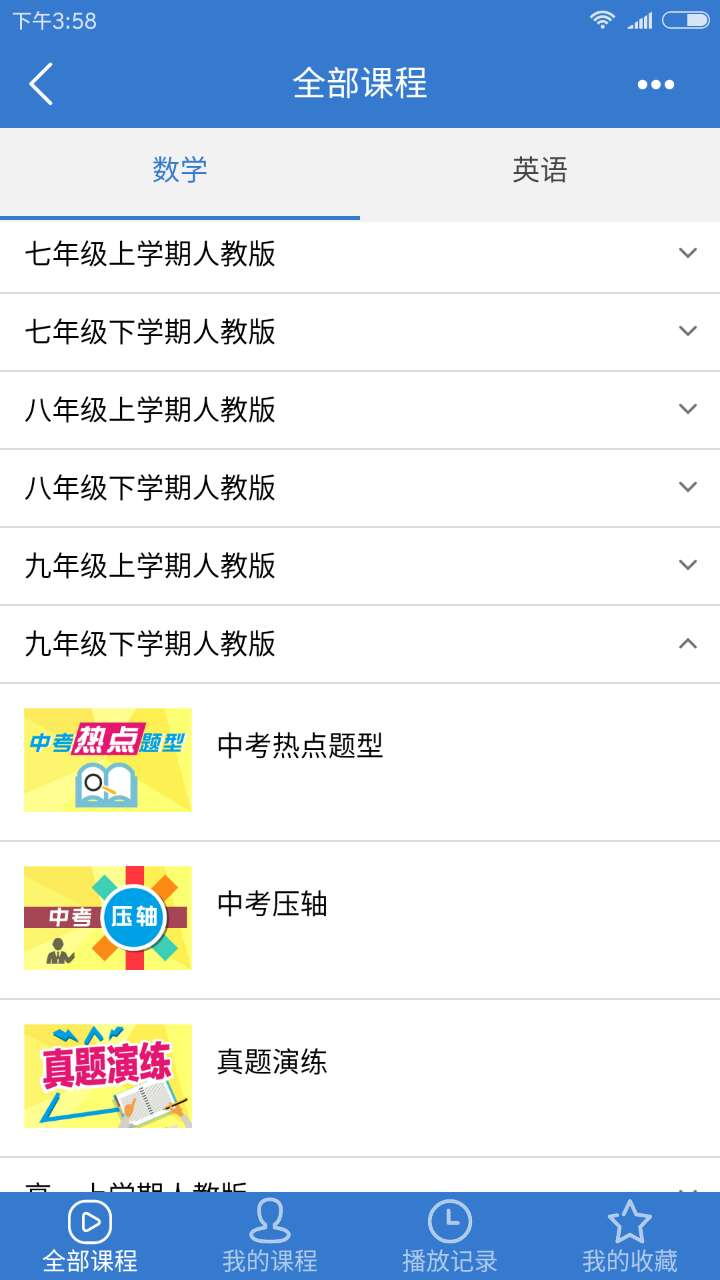
Task: Tap the back arrow in the title bar
Action: (40, 84)
